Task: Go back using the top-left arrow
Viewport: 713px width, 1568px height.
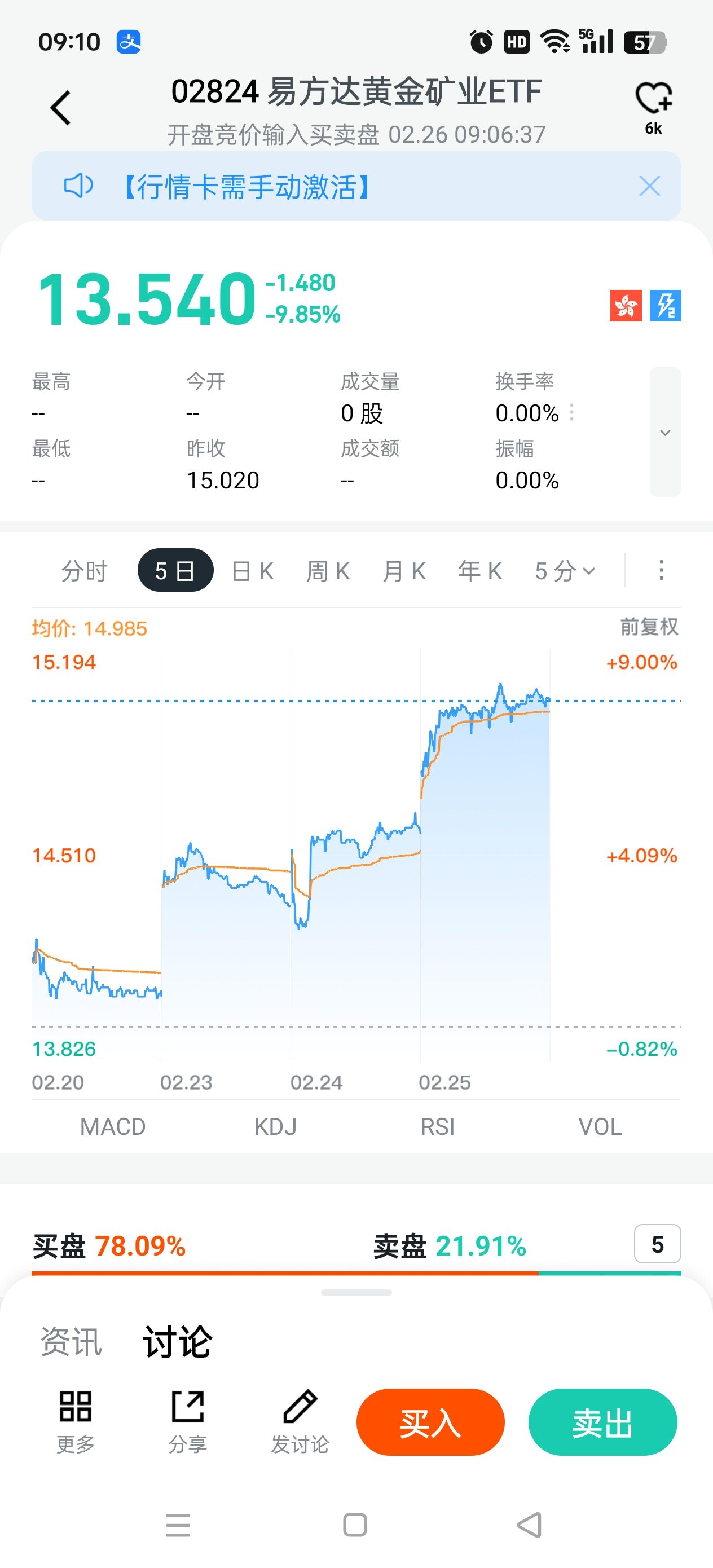Action: coord(60,108)
